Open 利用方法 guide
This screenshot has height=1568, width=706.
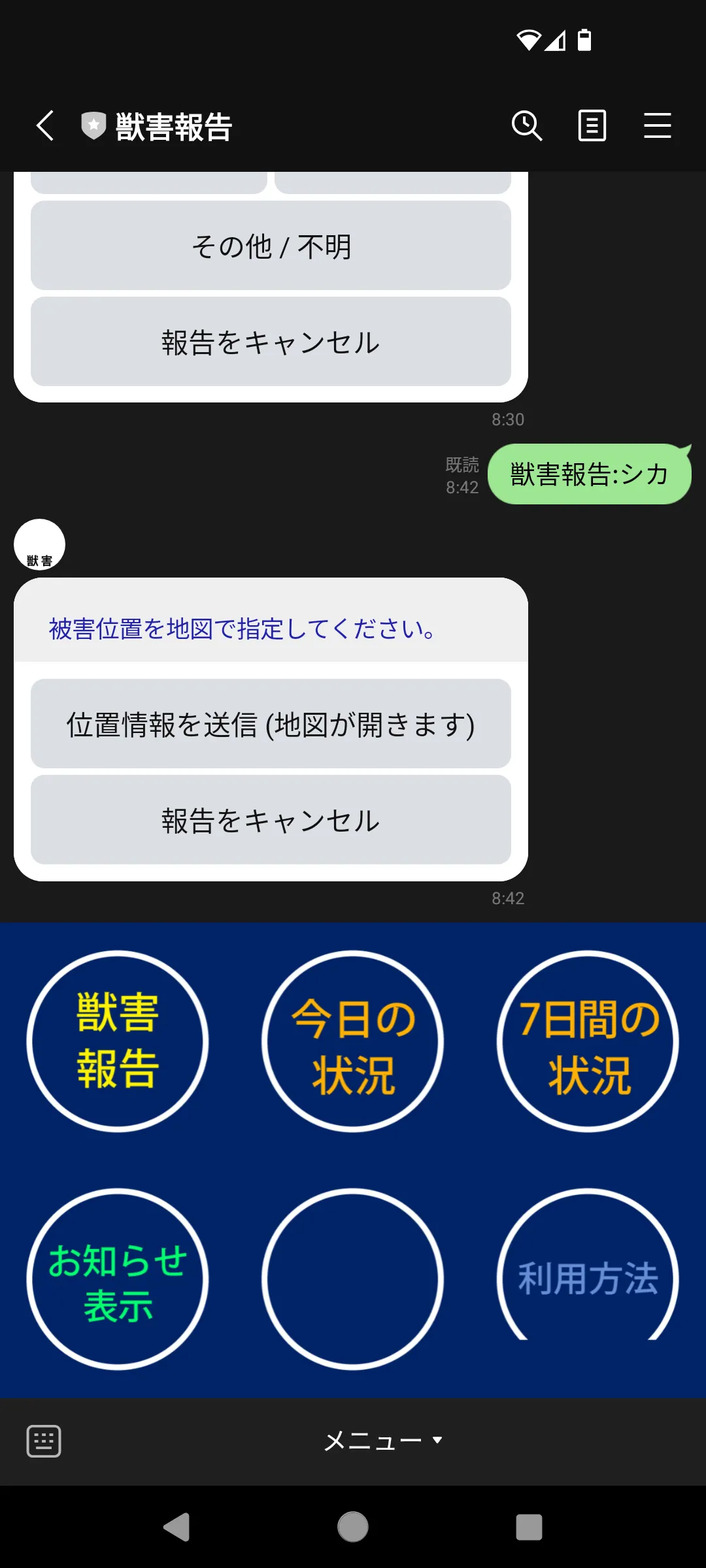click(588, 1278)
